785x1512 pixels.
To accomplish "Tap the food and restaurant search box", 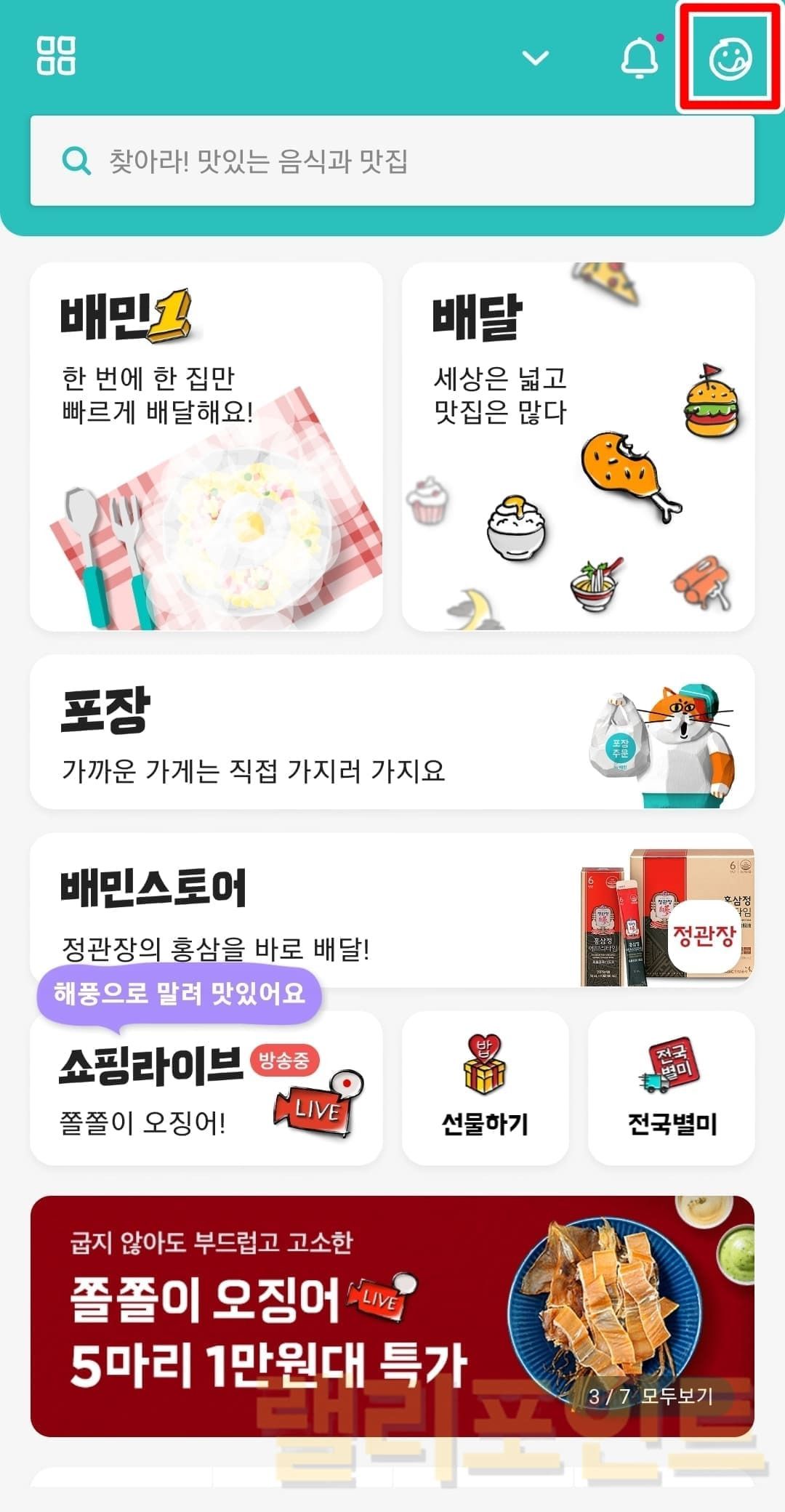I will click(x=392, y=161).
